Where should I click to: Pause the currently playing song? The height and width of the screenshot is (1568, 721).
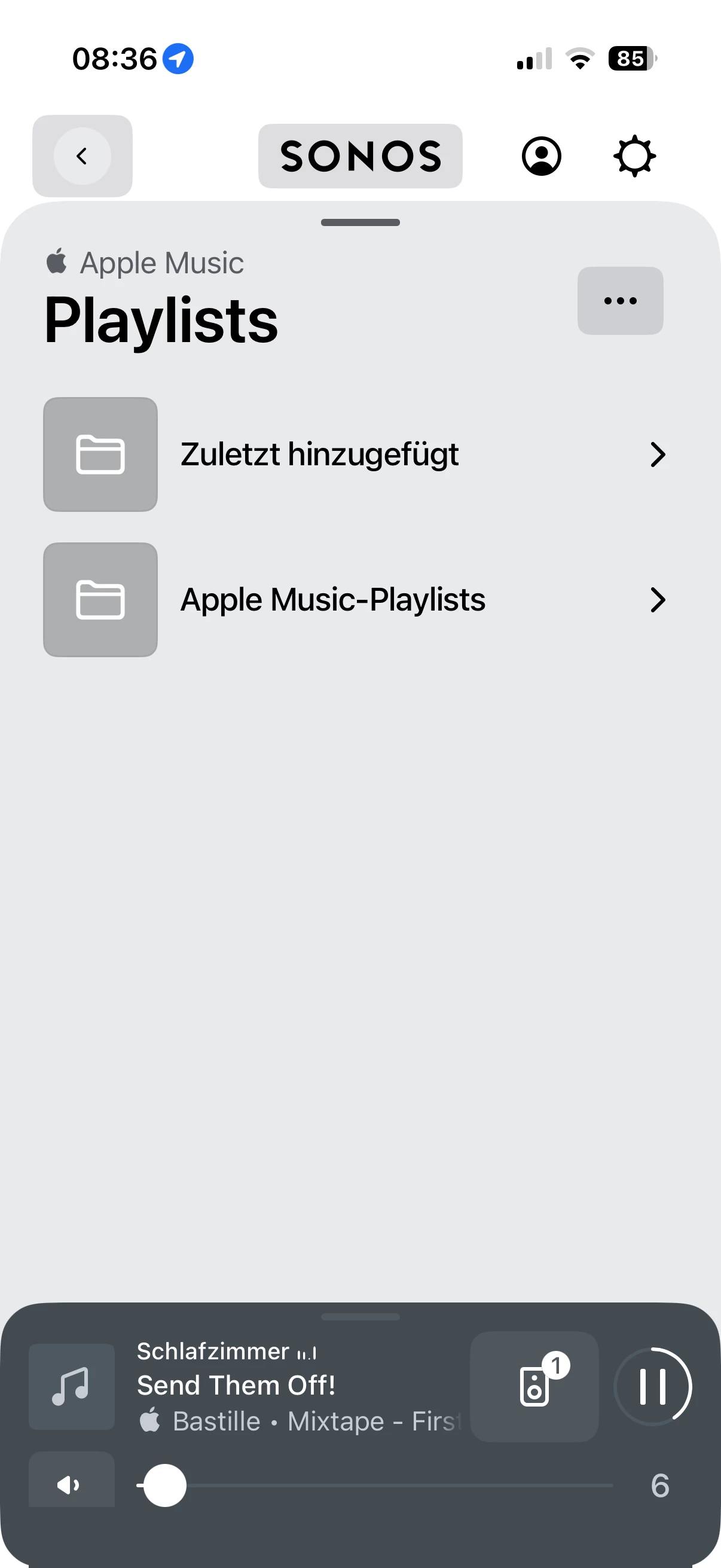[x=652, y=1386]
